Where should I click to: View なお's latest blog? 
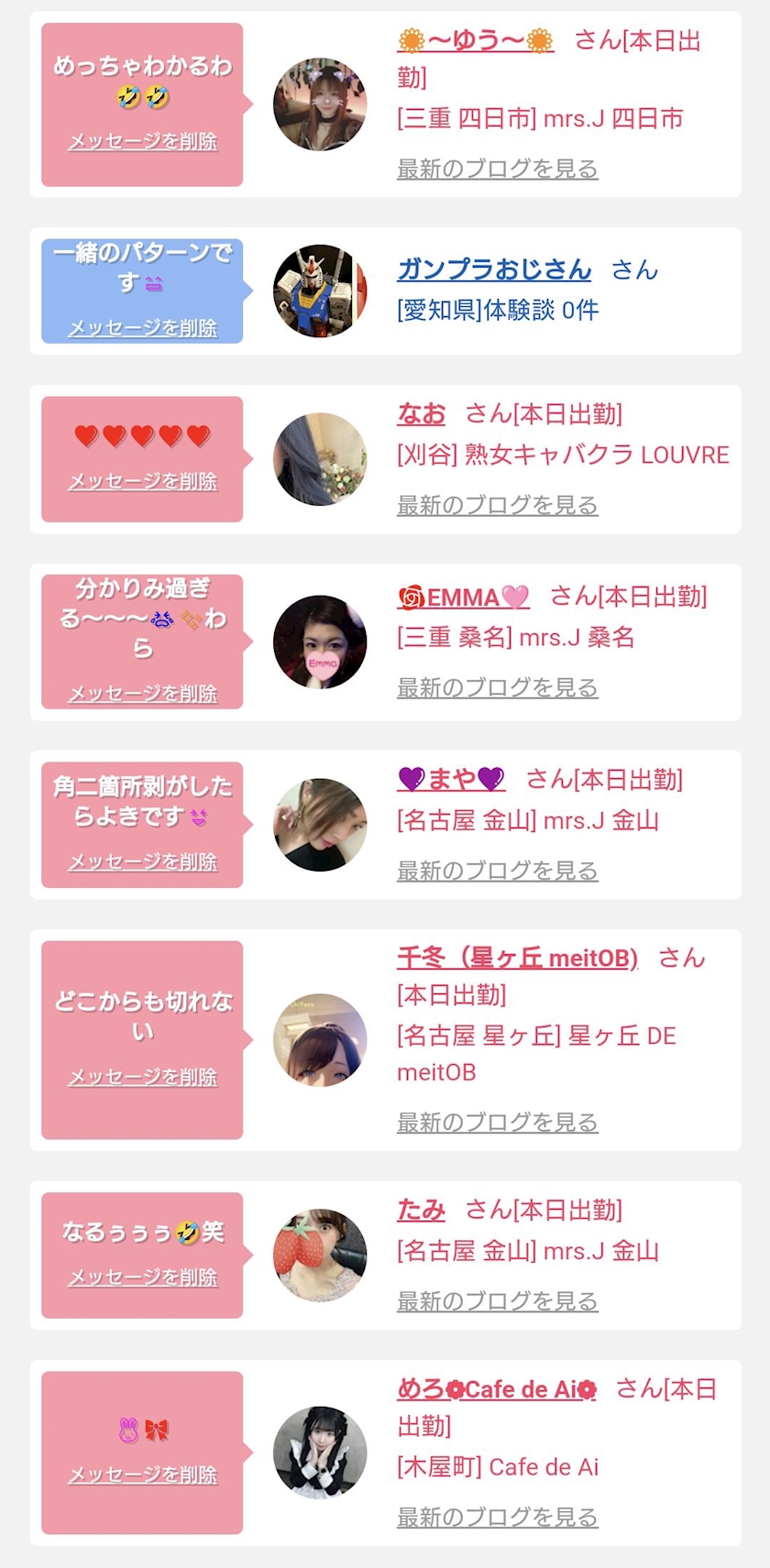click(x=497, y=505)
